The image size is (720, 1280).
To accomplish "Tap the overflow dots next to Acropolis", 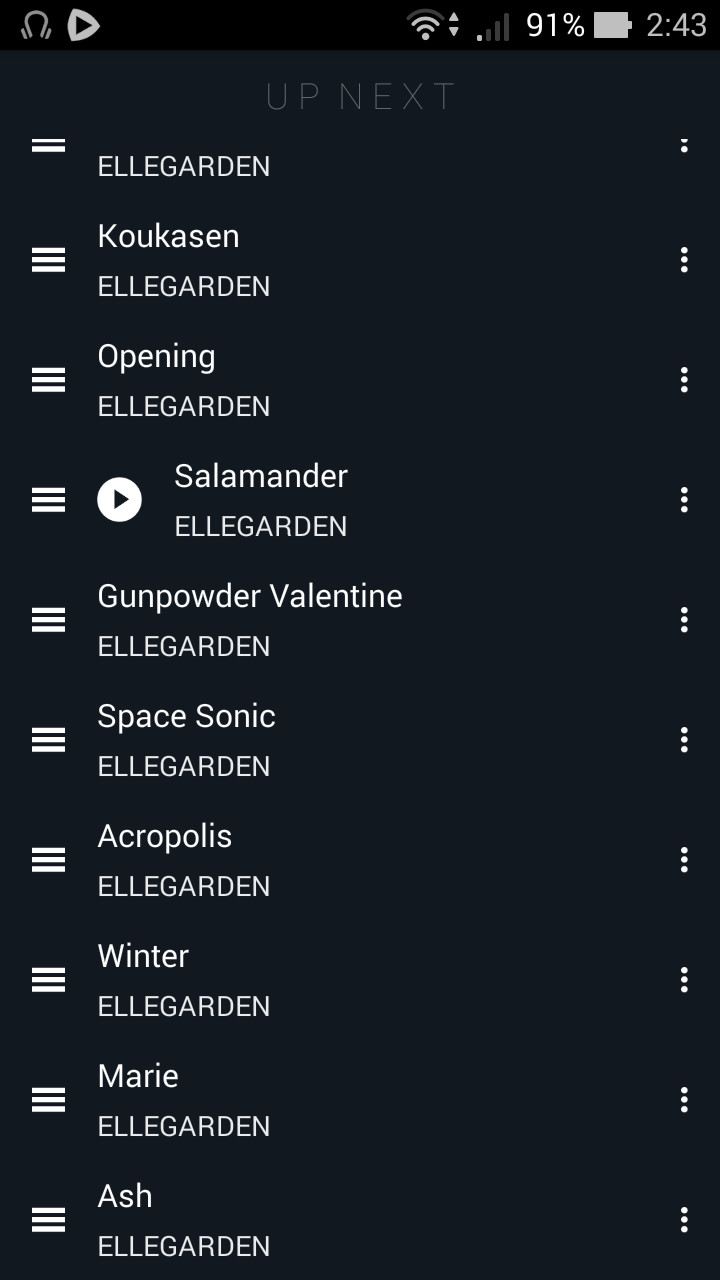I will click(684, 860).
